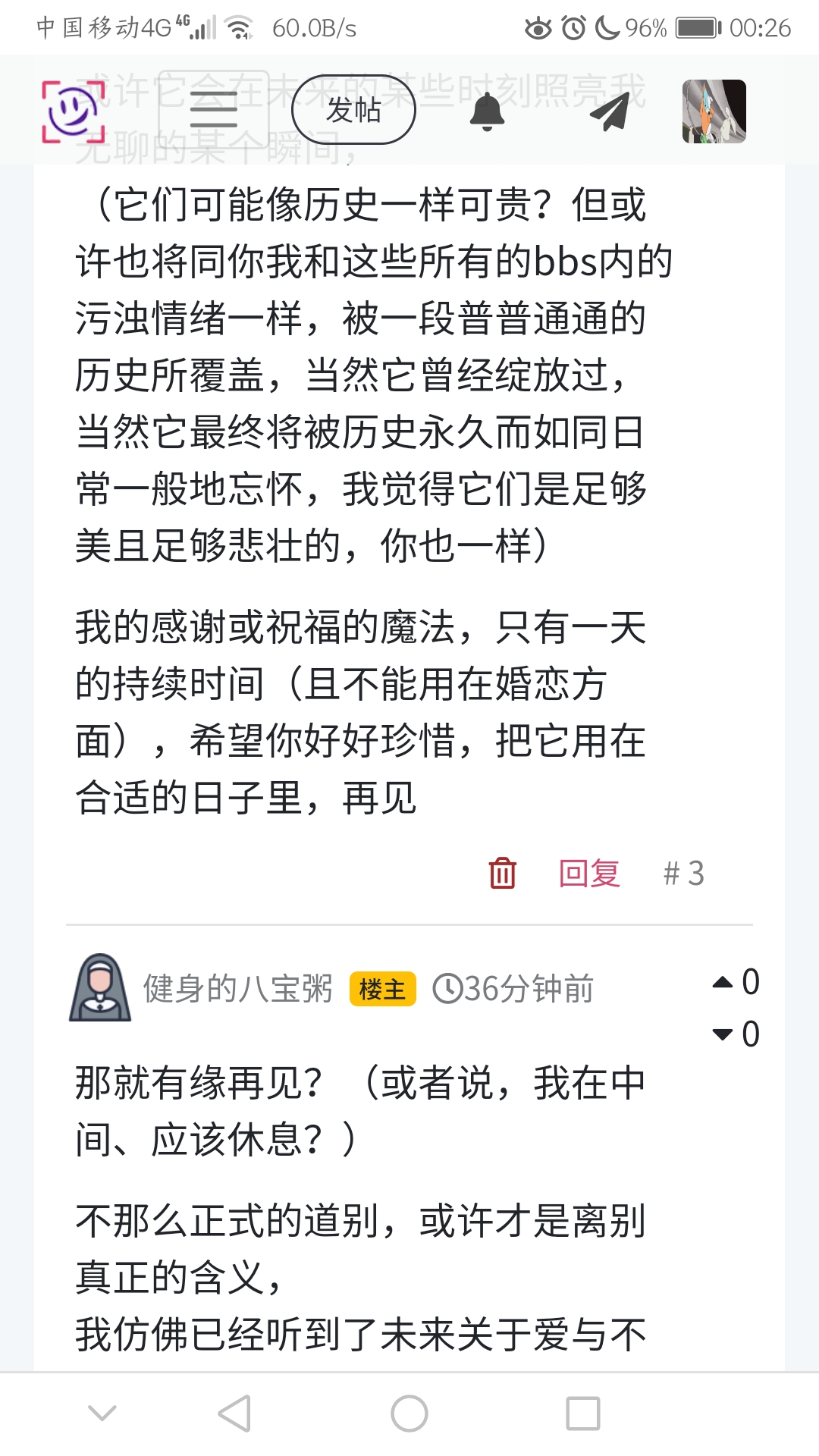Tap the forum logo icon
This screenshot has height=1456, width=819.
click(73, 111)
